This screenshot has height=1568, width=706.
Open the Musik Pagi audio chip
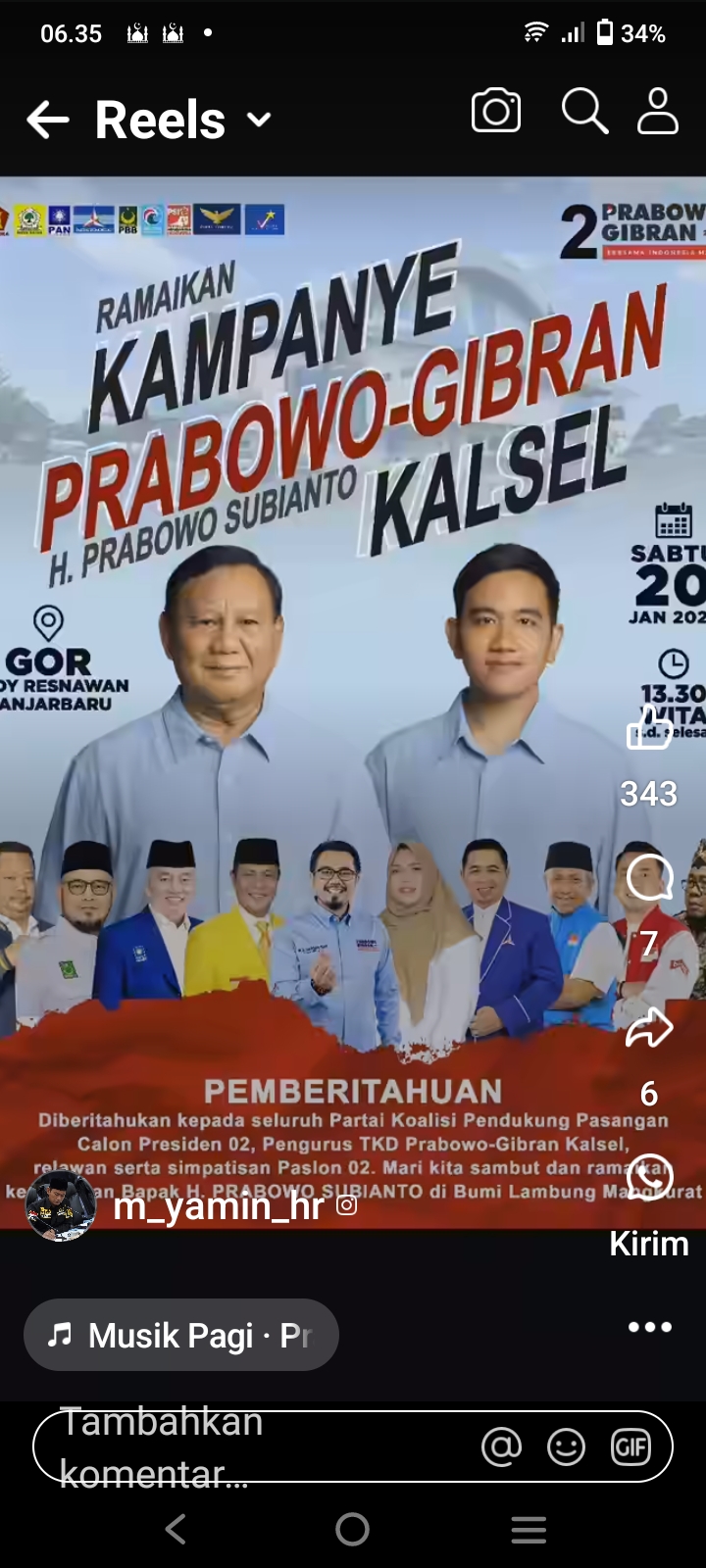181,1335
